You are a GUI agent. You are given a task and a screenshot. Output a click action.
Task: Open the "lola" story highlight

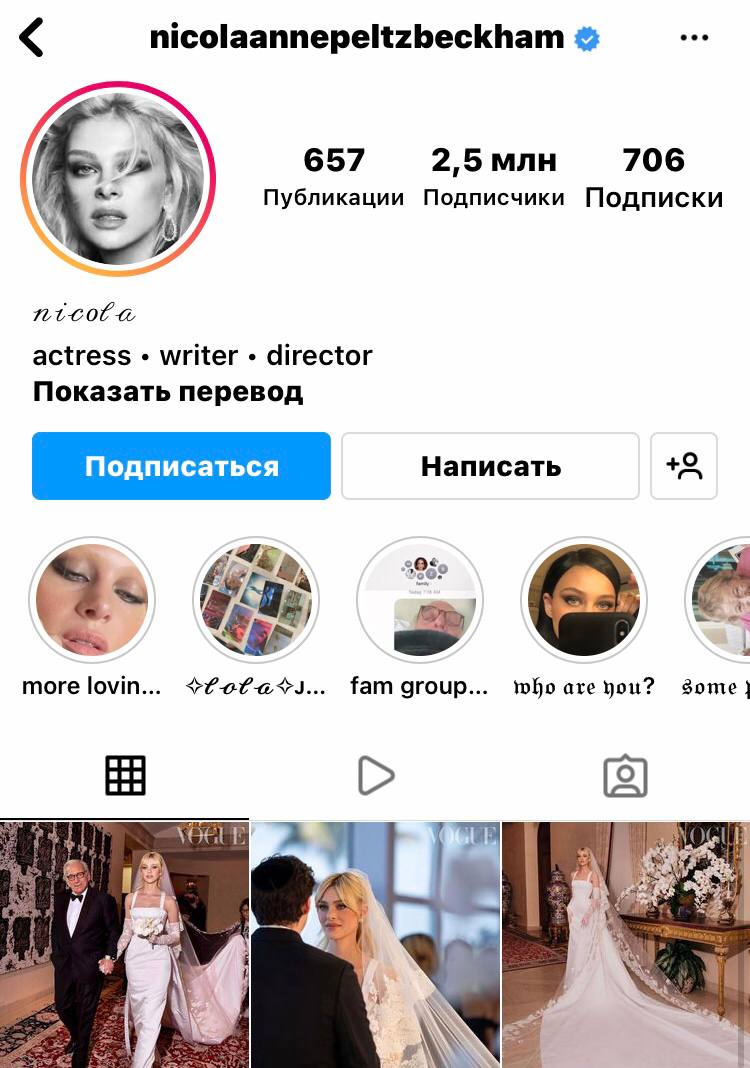click(x=256, y=600)
